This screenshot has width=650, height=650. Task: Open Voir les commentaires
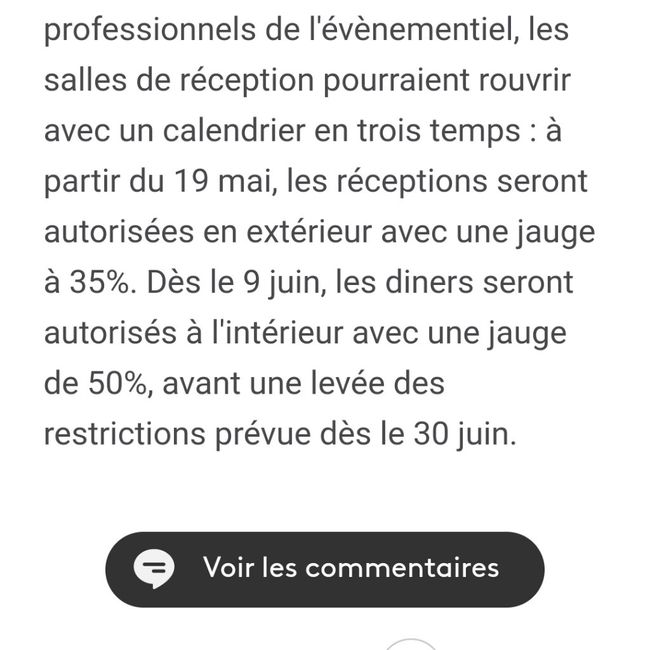click(x=325, y=569)
